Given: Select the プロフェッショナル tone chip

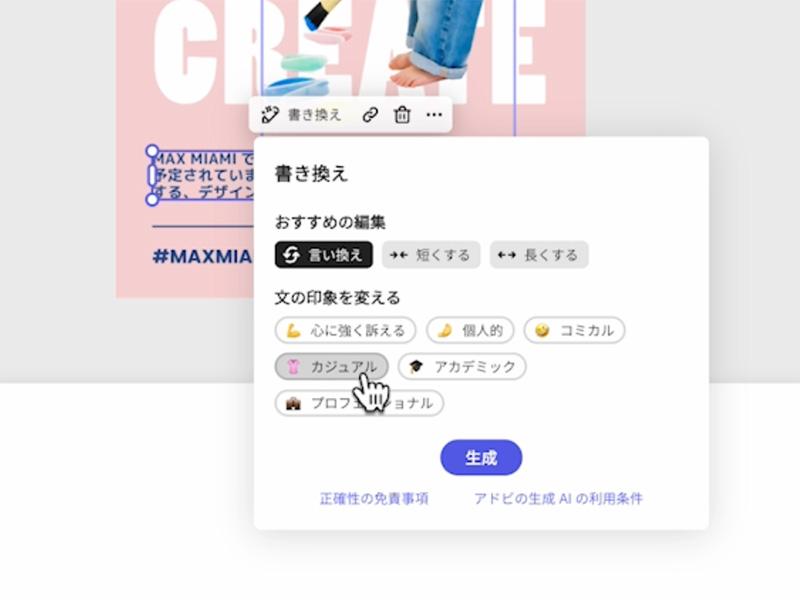Looking at the screenshot, I should [359, 403].
